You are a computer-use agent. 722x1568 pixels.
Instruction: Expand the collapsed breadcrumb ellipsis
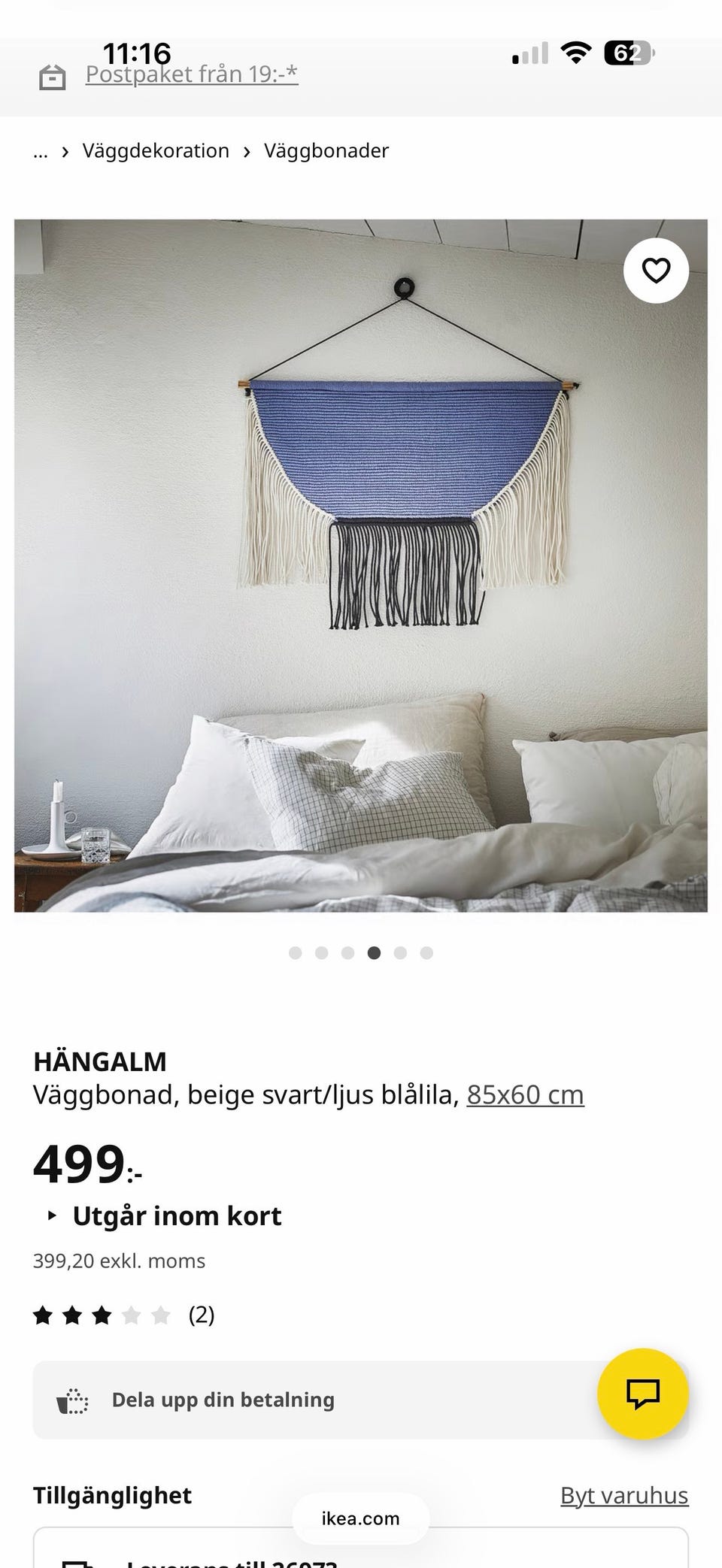41,152
